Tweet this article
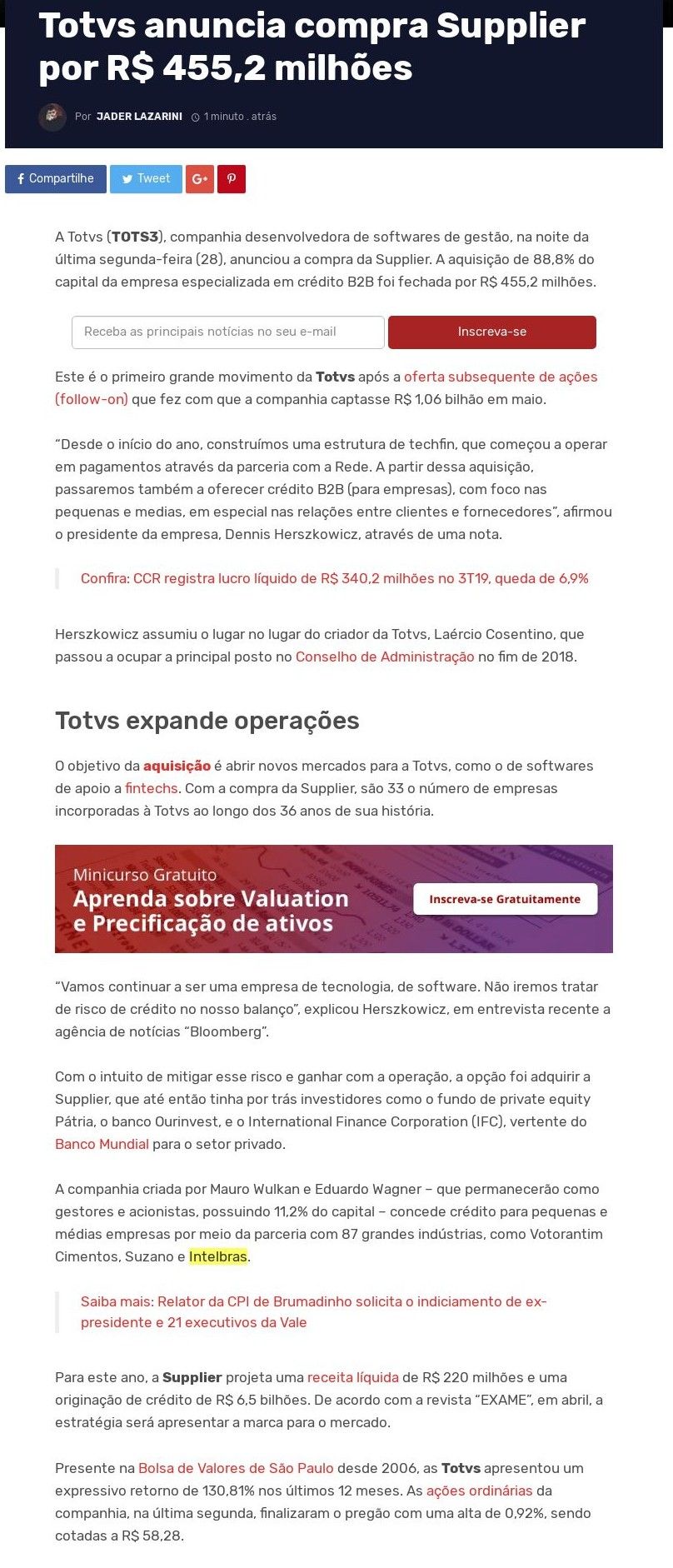 click(146, 179)
